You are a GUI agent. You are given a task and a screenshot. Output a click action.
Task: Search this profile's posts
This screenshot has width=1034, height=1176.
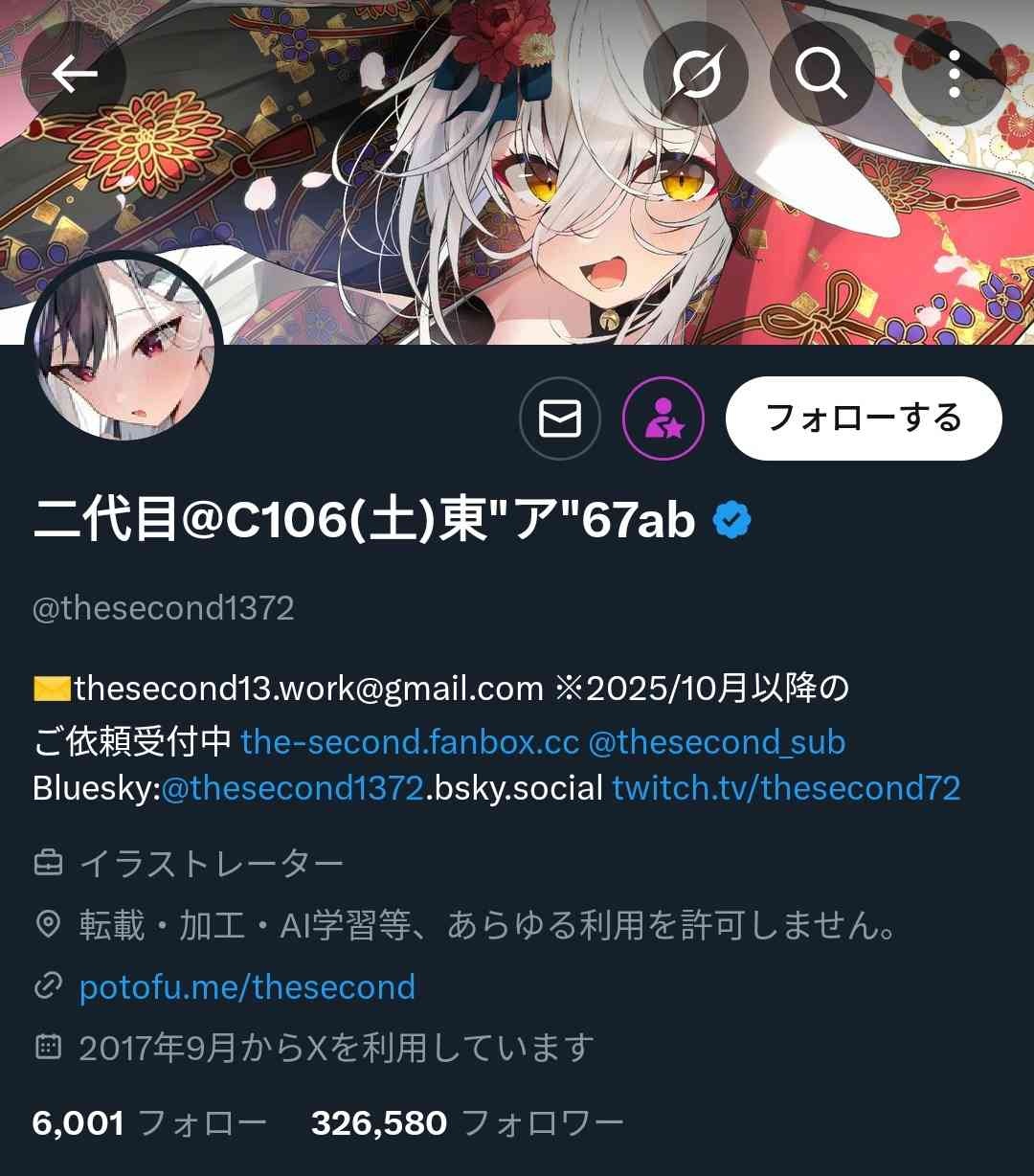821,73
